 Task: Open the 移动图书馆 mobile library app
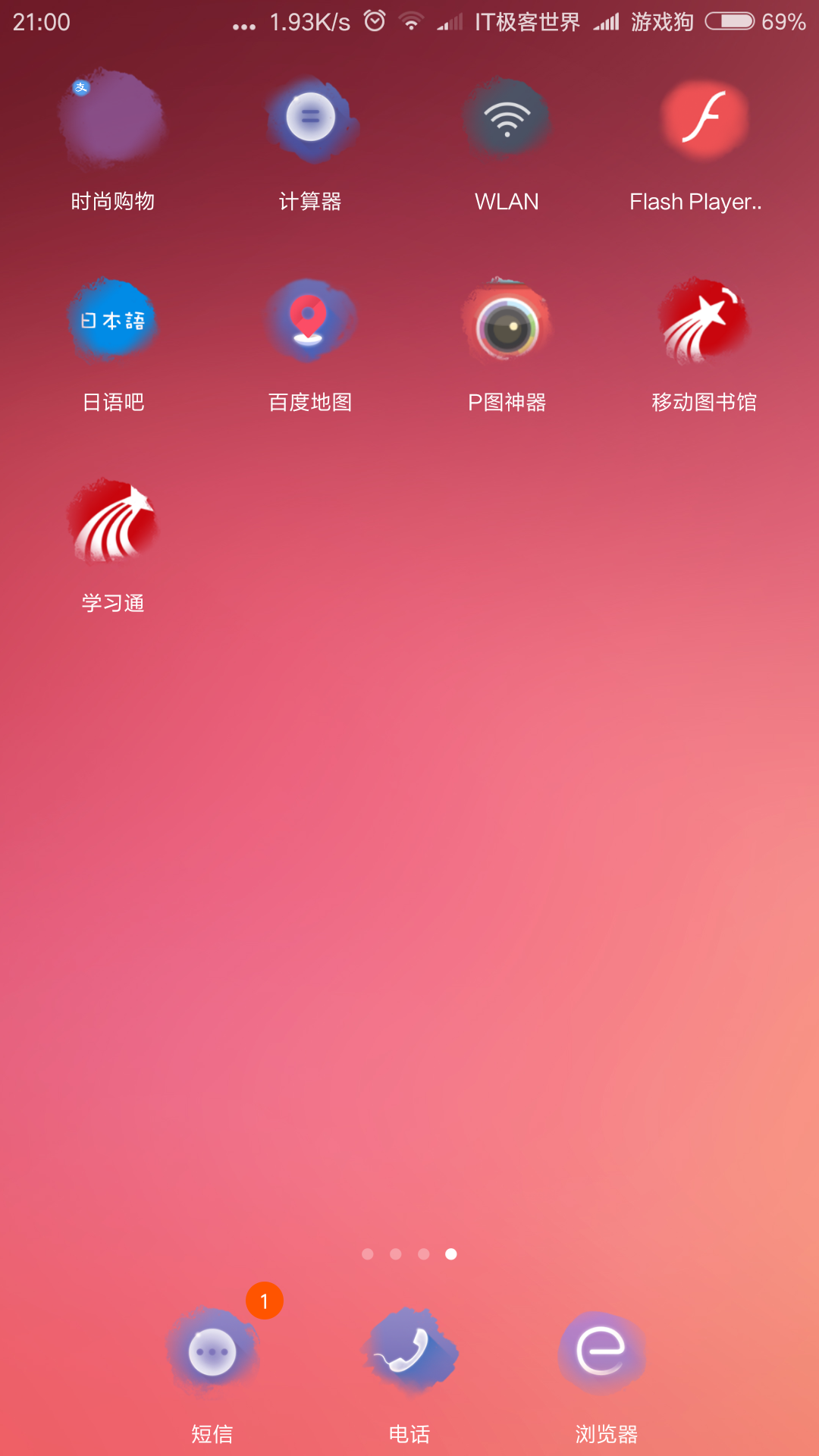[704, 321]
